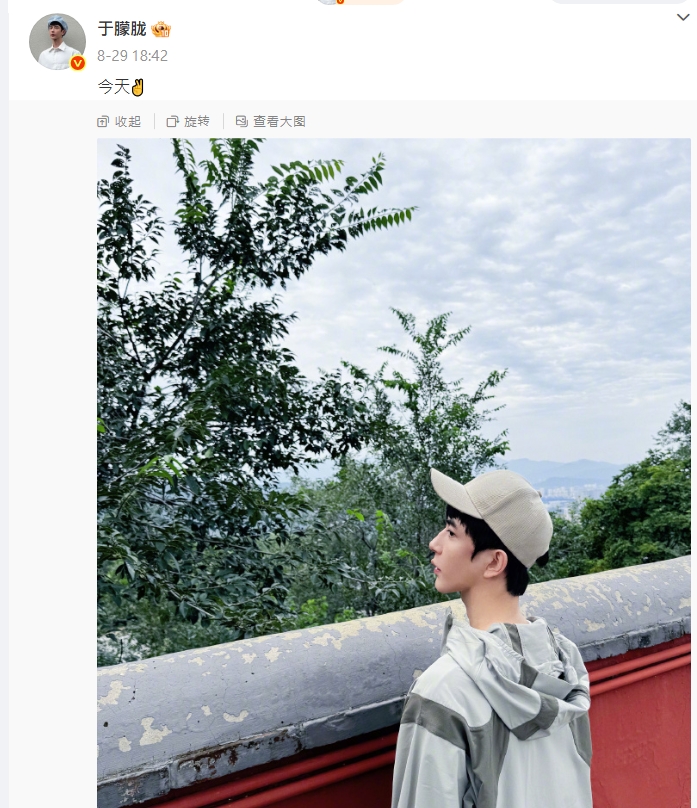Expand the post options chevron

tap(683, 17)
